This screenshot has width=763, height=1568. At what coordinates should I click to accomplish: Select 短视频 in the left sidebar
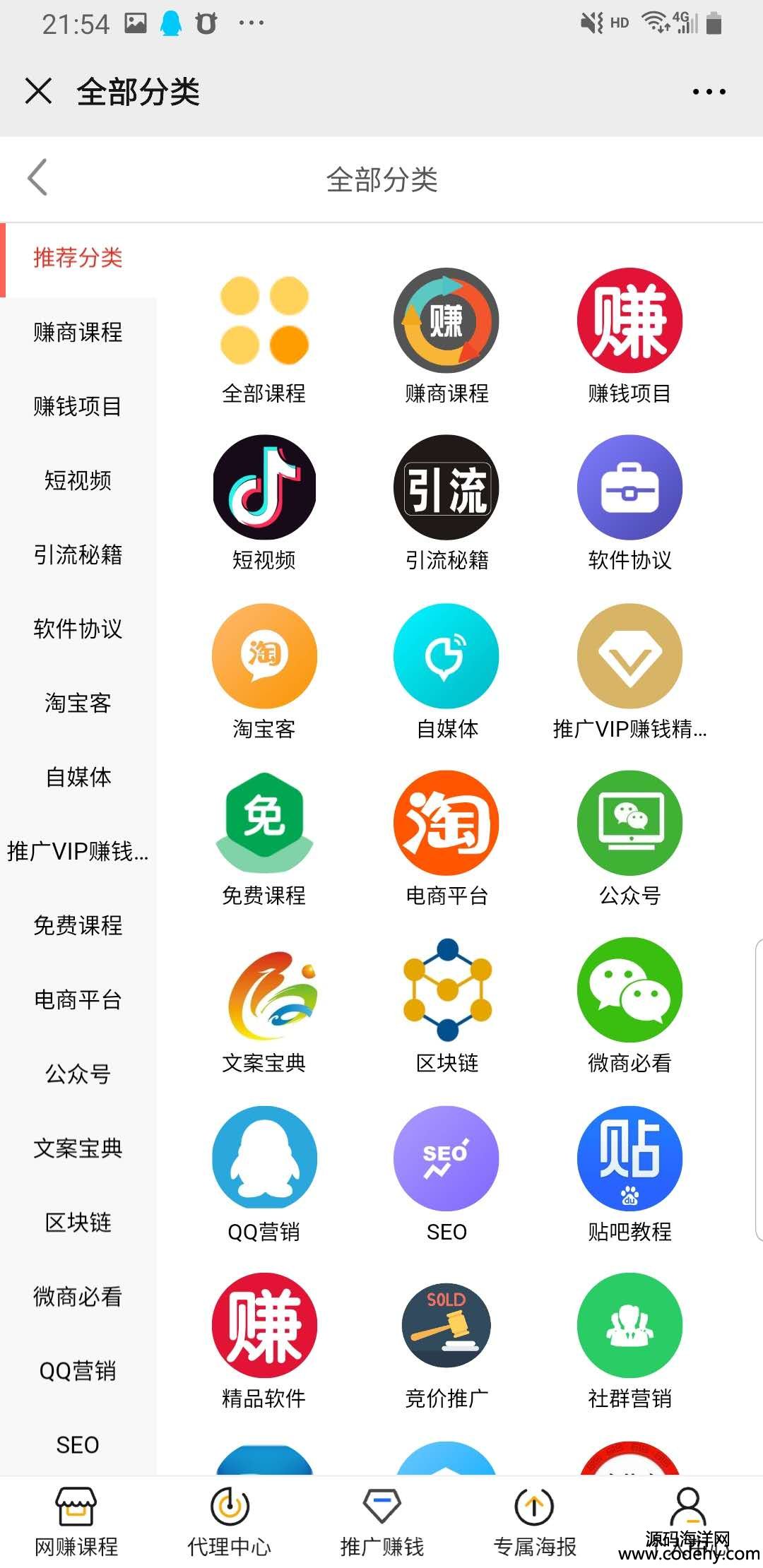pos(78,480)
